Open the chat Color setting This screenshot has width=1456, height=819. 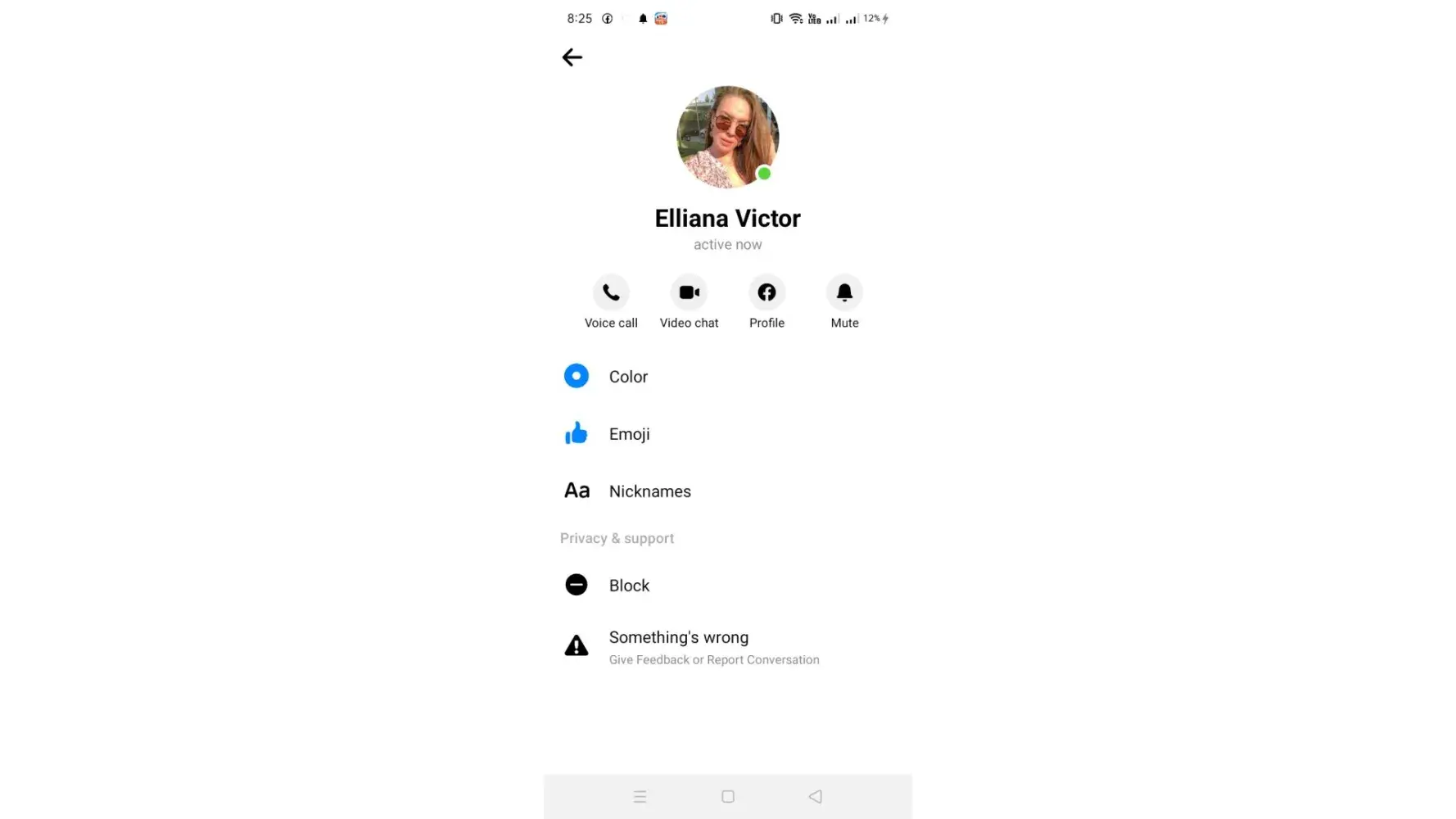(628, 377)
